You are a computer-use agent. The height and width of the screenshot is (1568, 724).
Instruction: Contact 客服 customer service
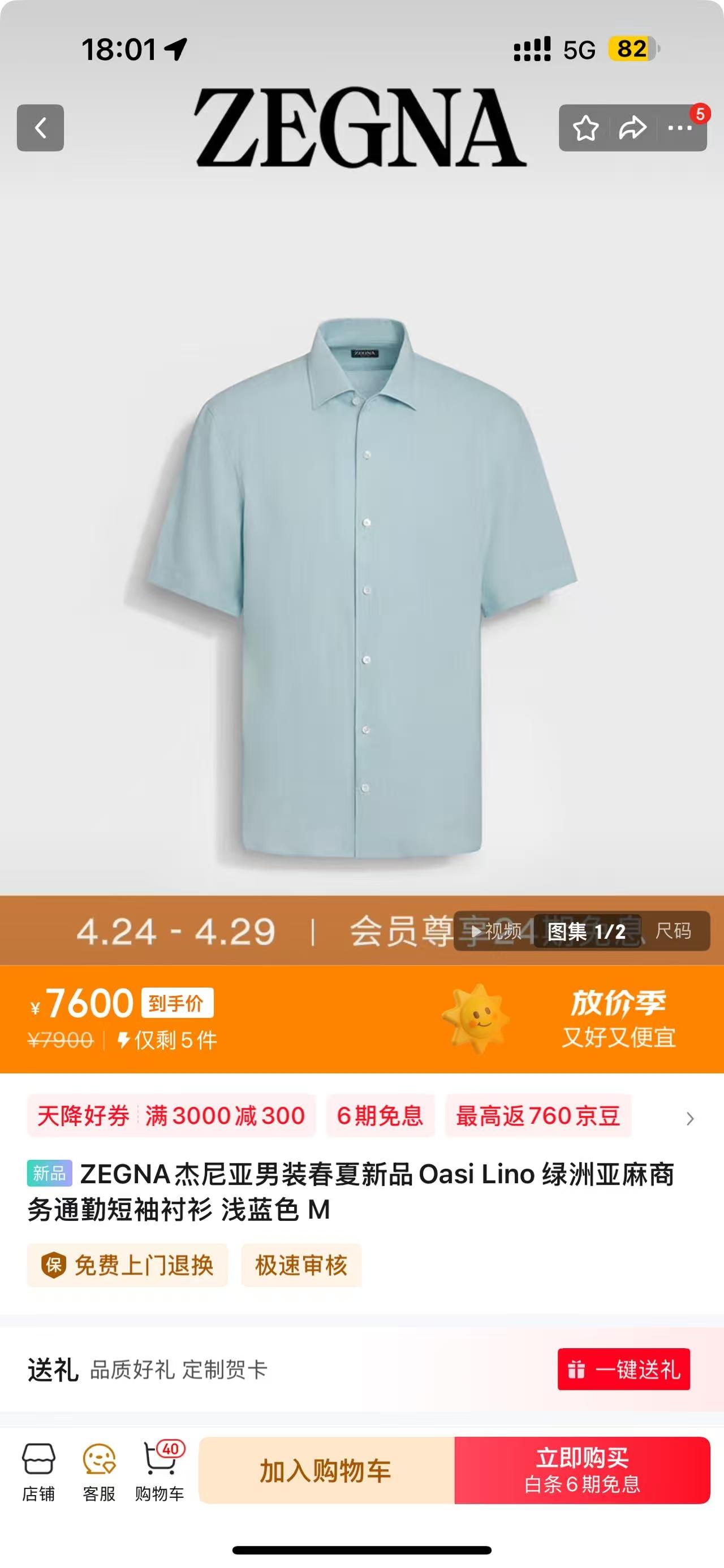(98, 1471)
